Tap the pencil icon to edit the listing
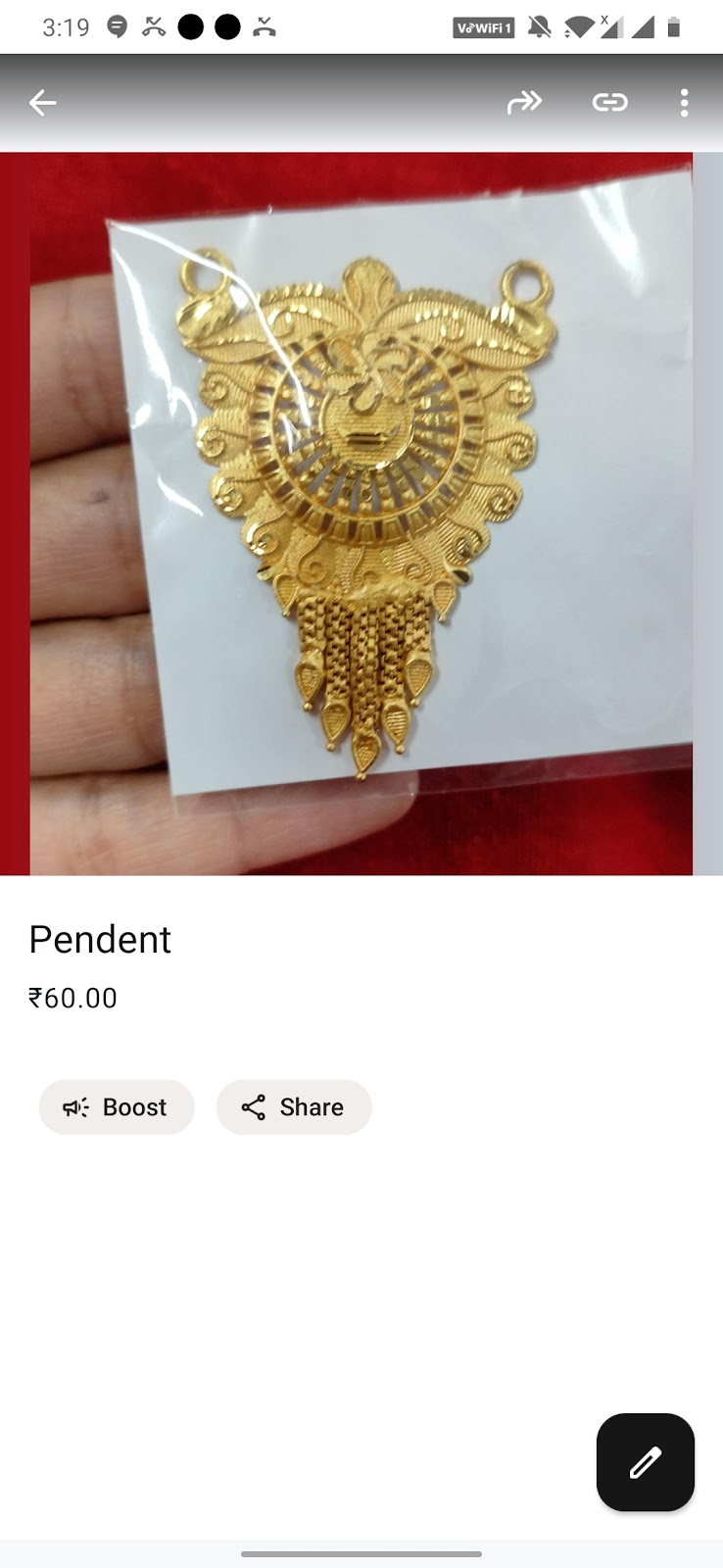Viewport: 723px width, 1568px height. pos(644,1462)
